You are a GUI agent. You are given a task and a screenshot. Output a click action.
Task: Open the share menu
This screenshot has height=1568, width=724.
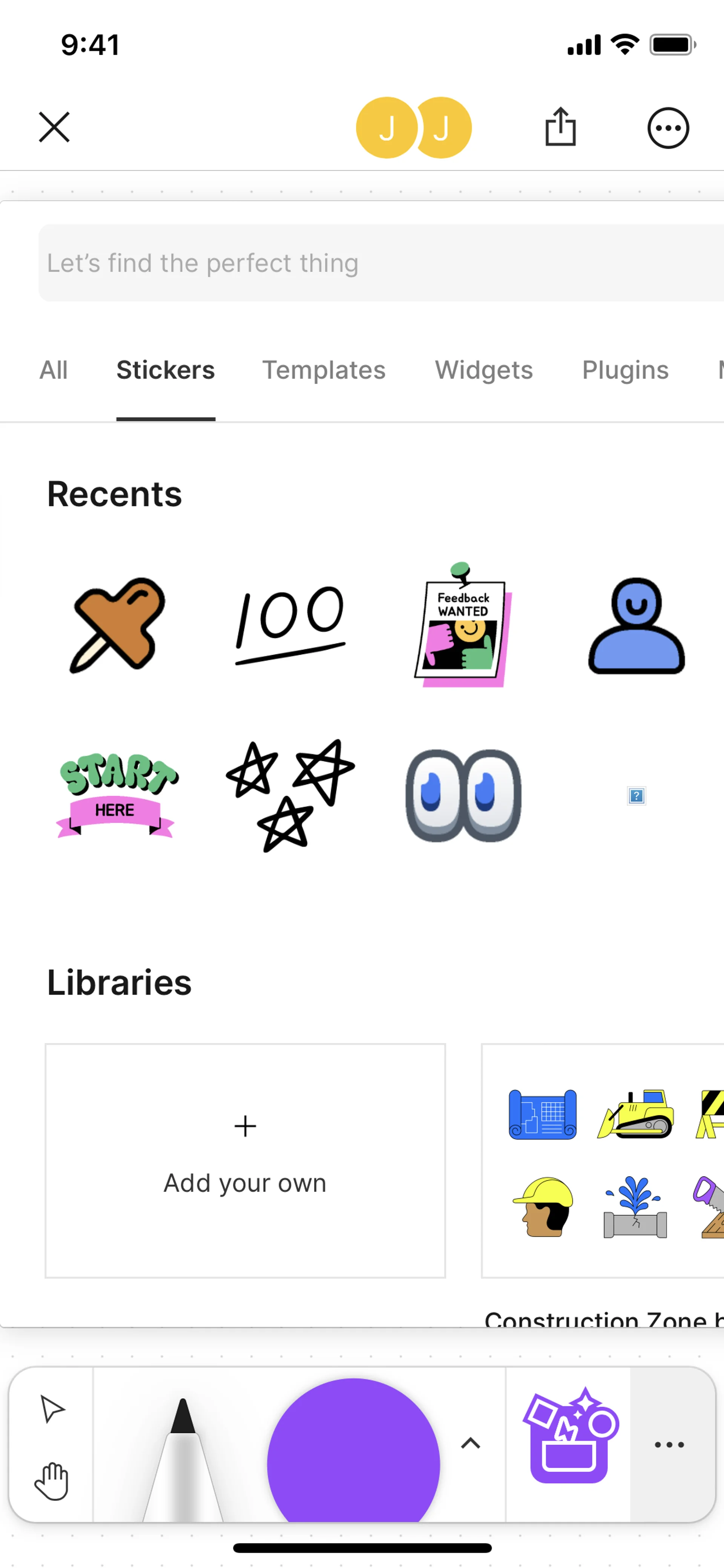pos(560,127)
